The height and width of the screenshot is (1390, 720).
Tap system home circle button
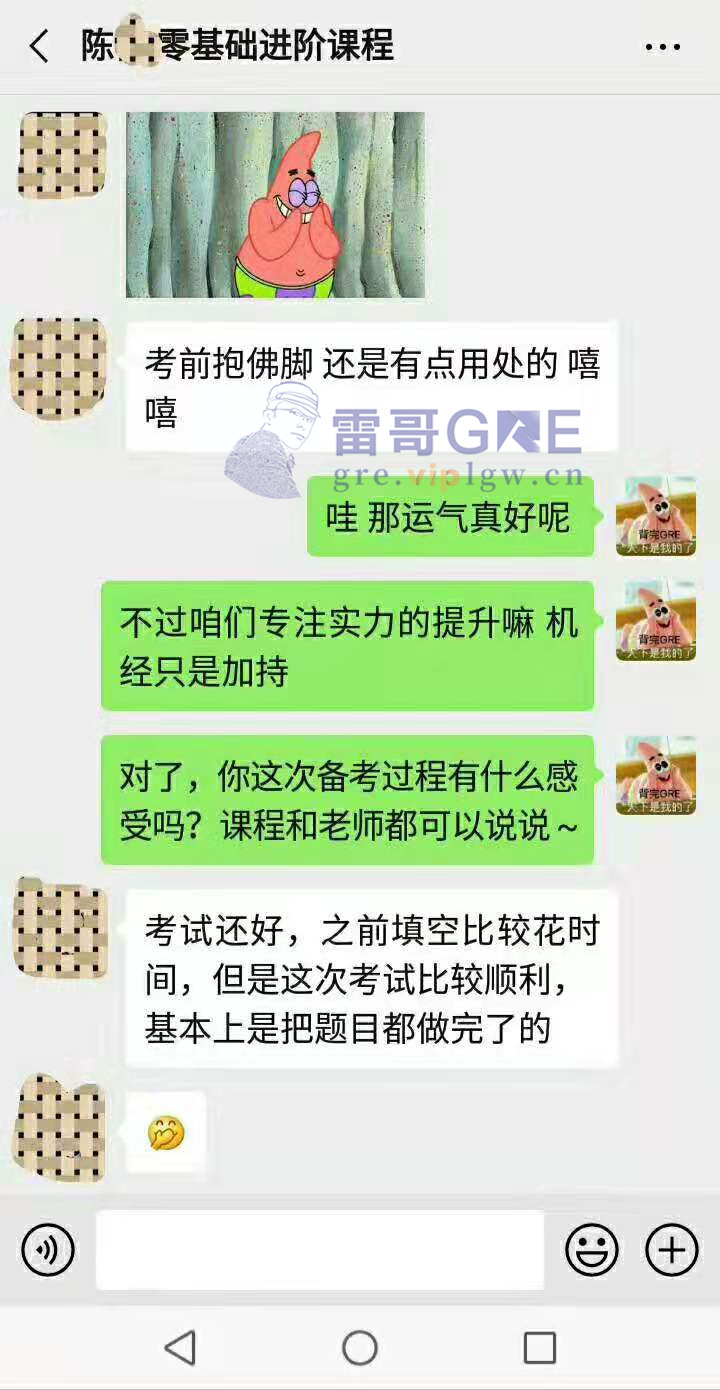click(360, 1348)
